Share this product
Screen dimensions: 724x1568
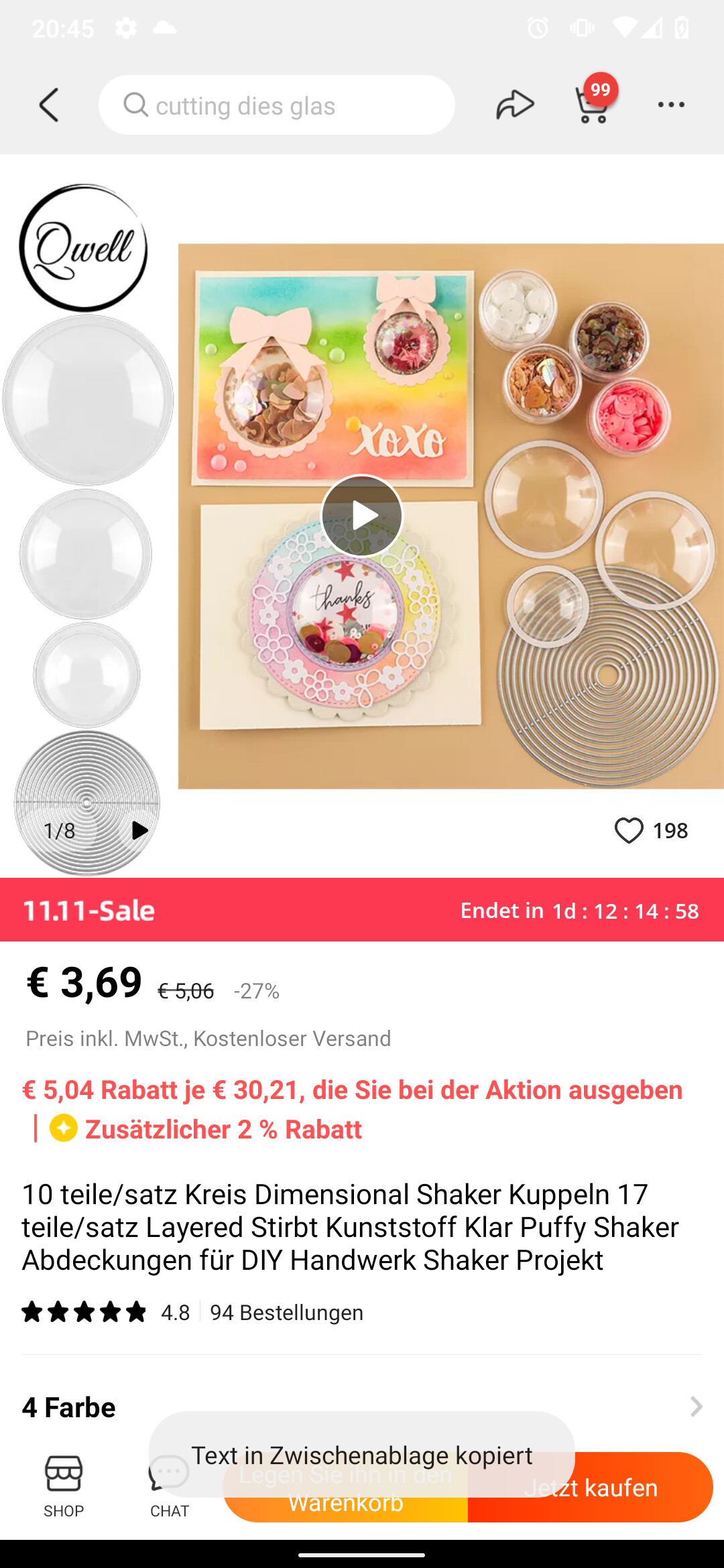click(x=514, y=105)
